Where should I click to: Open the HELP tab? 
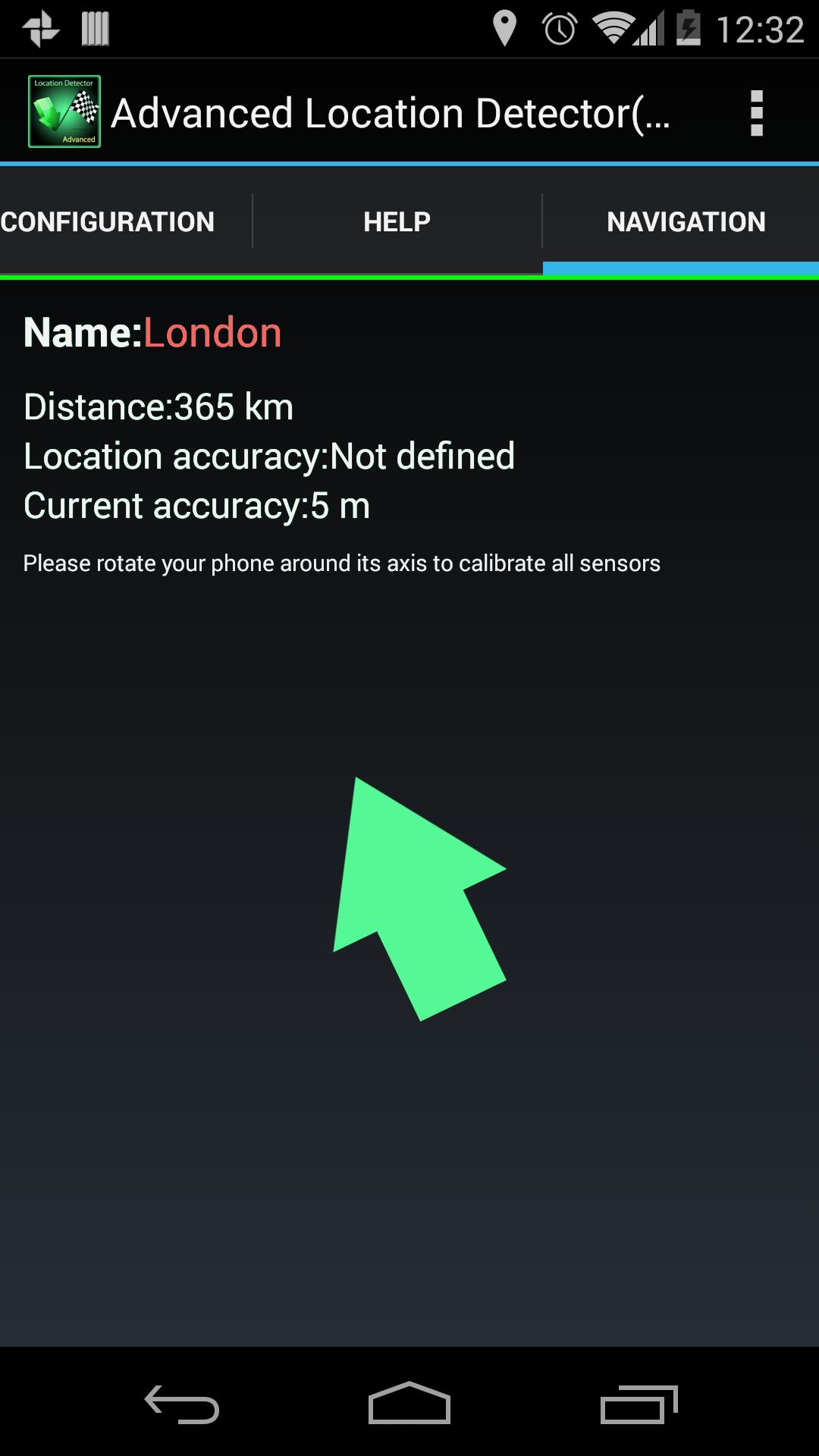397,221
